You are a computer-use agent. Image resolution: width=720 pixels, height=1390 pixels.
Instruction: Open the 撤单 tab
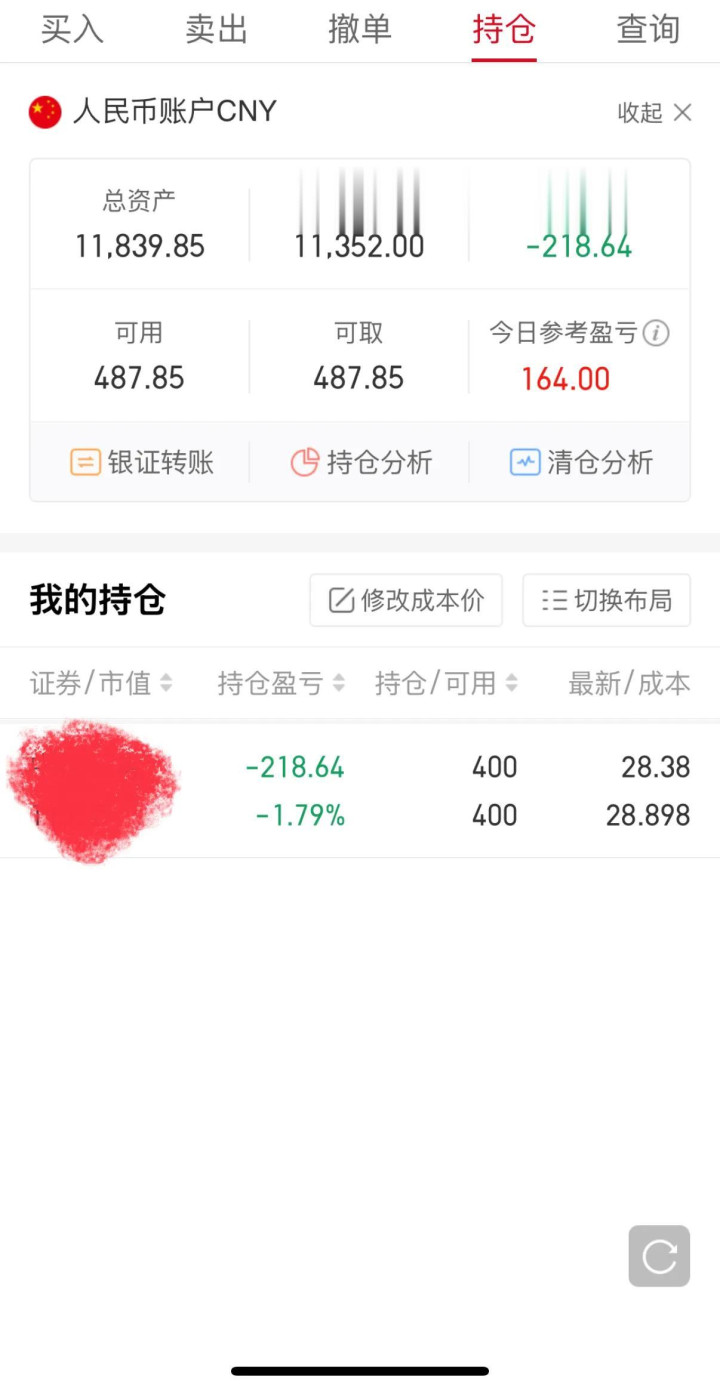tap(360, 30)
